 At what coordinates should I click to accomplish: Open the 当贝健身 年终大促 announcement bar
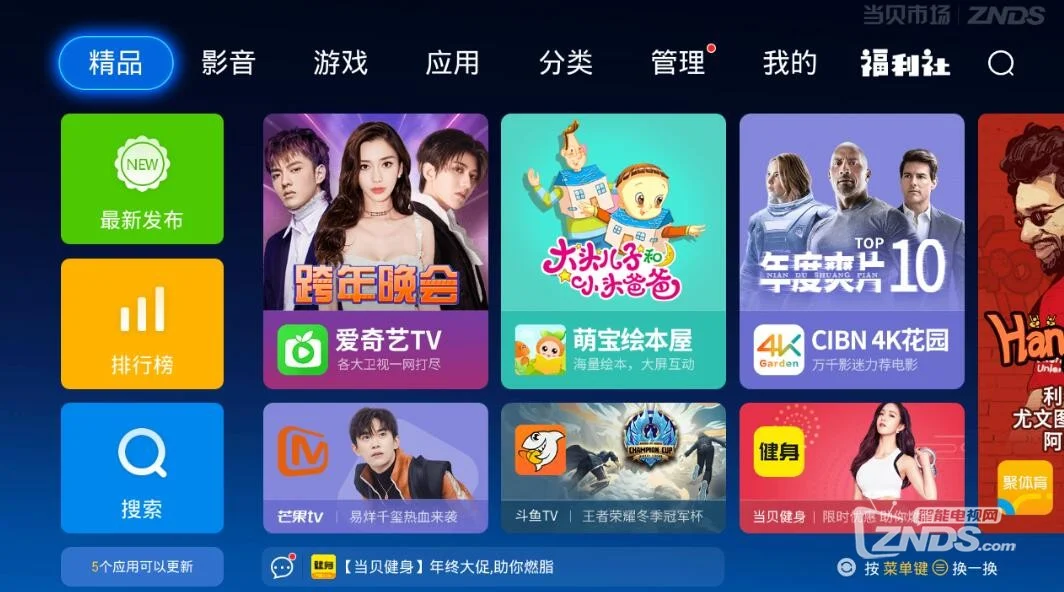492,566
